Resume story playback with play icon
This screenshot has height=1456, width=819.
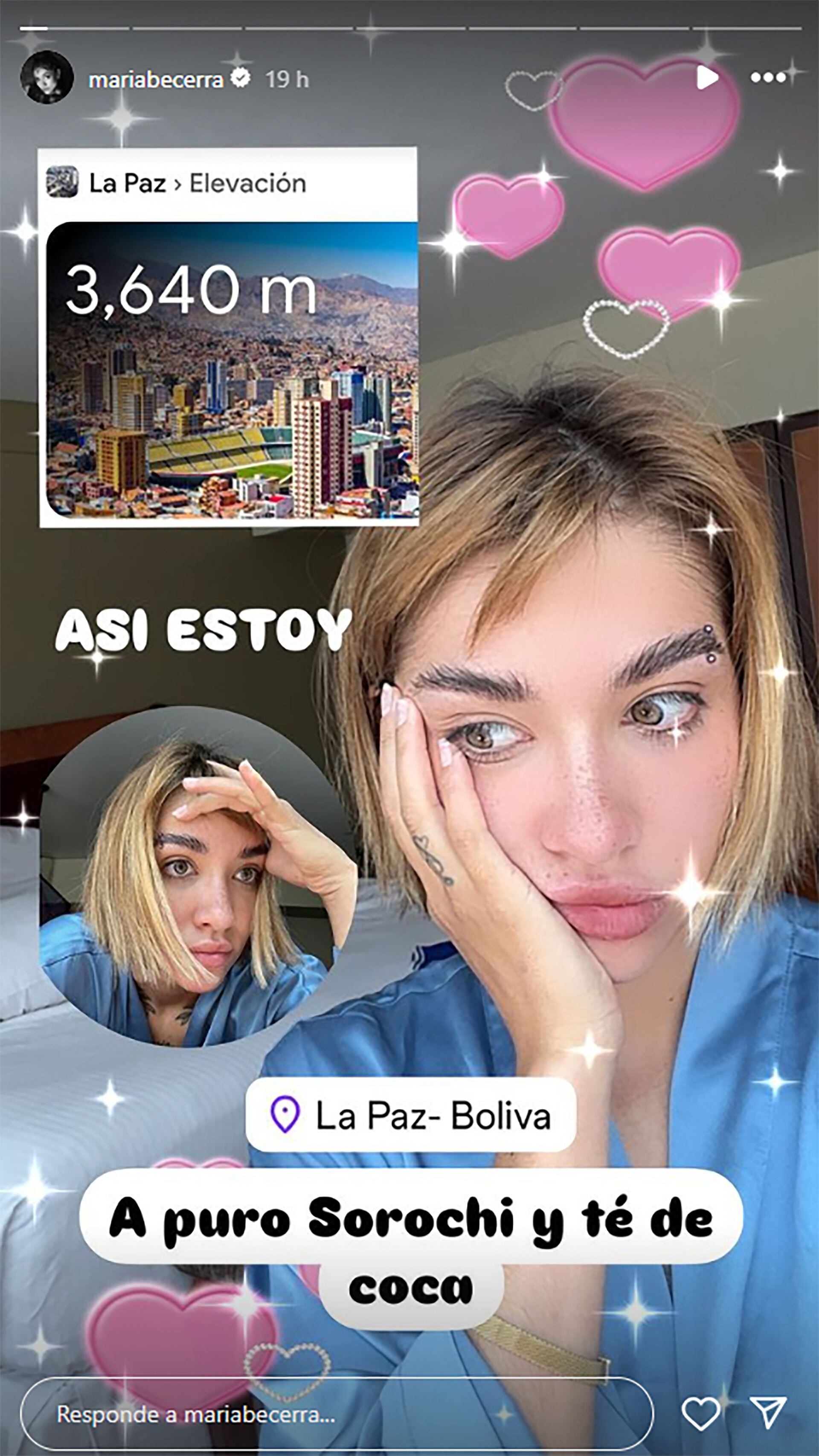coord(706,78)
